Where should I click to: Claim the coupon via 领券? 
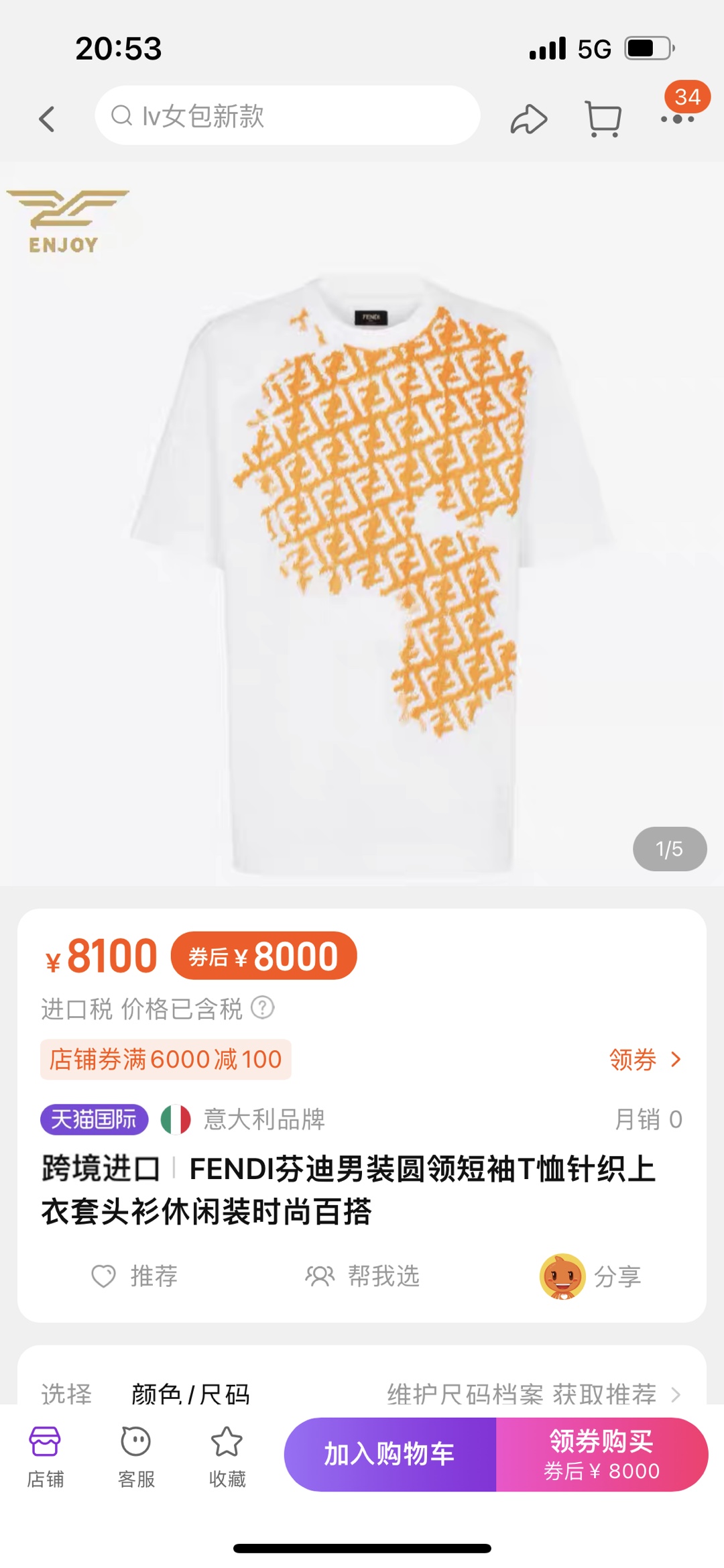644,1060
